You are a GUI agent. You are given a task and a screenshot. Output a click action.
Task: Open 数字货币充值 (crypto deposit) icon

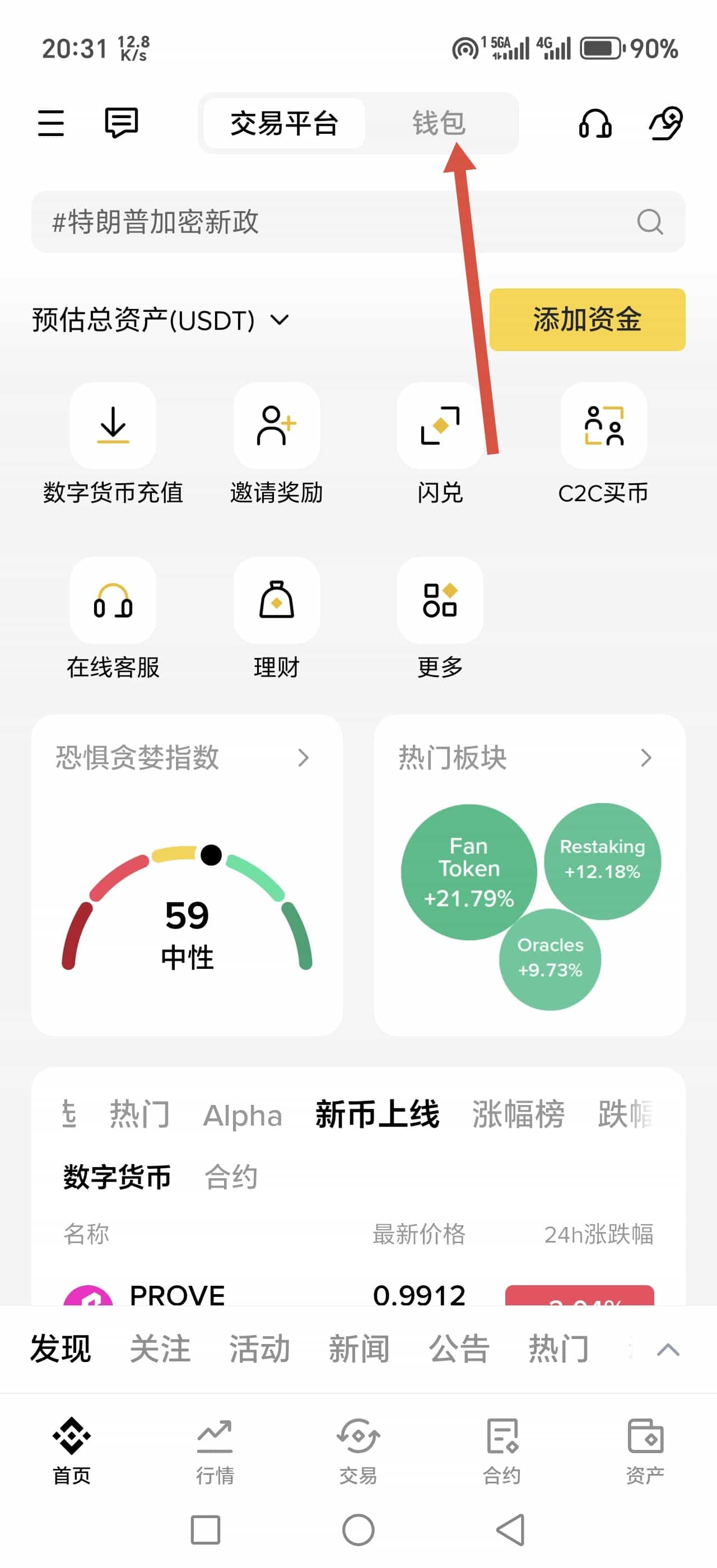(x=113, y=449)
